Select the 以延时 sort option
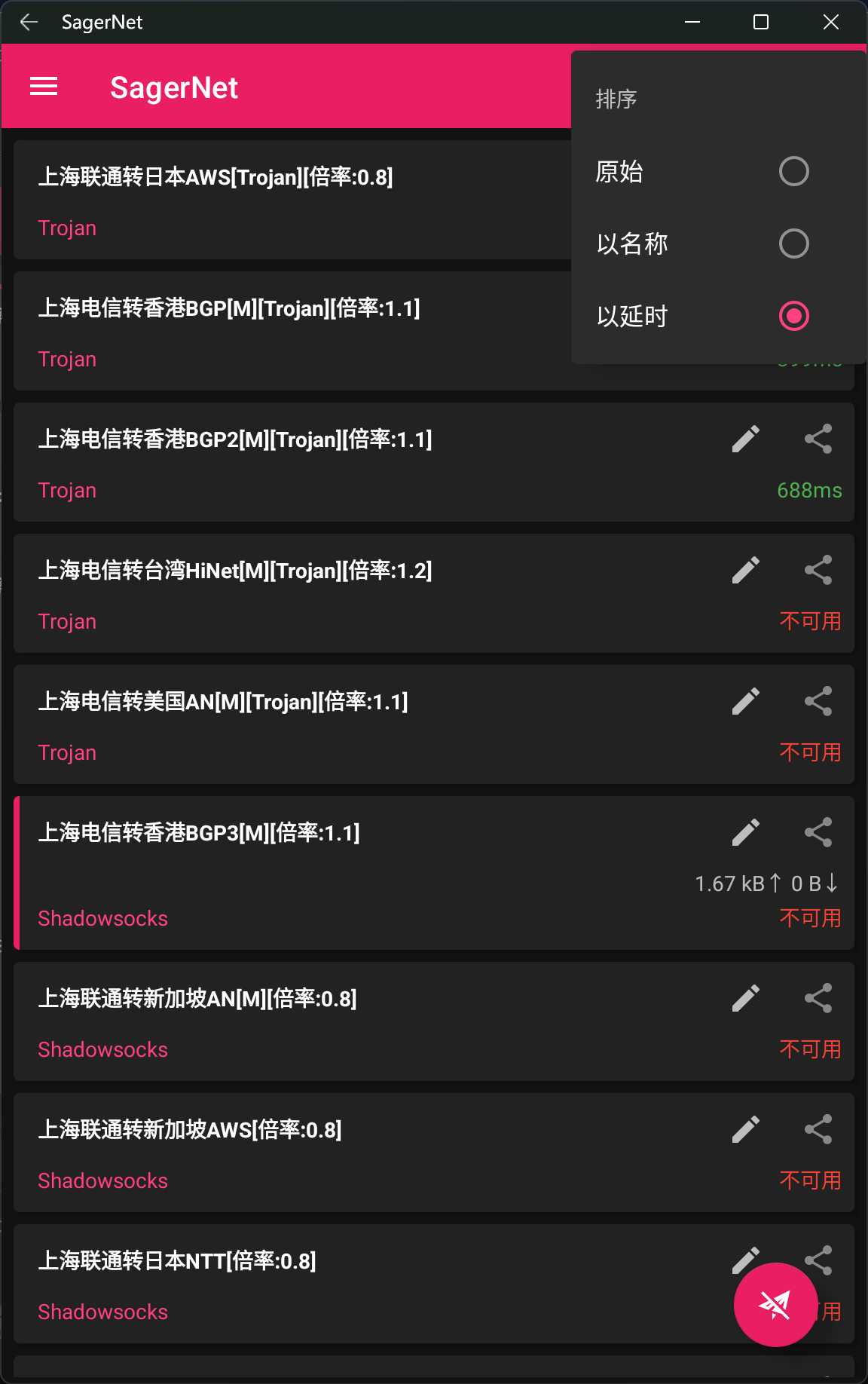 (793, 316)
